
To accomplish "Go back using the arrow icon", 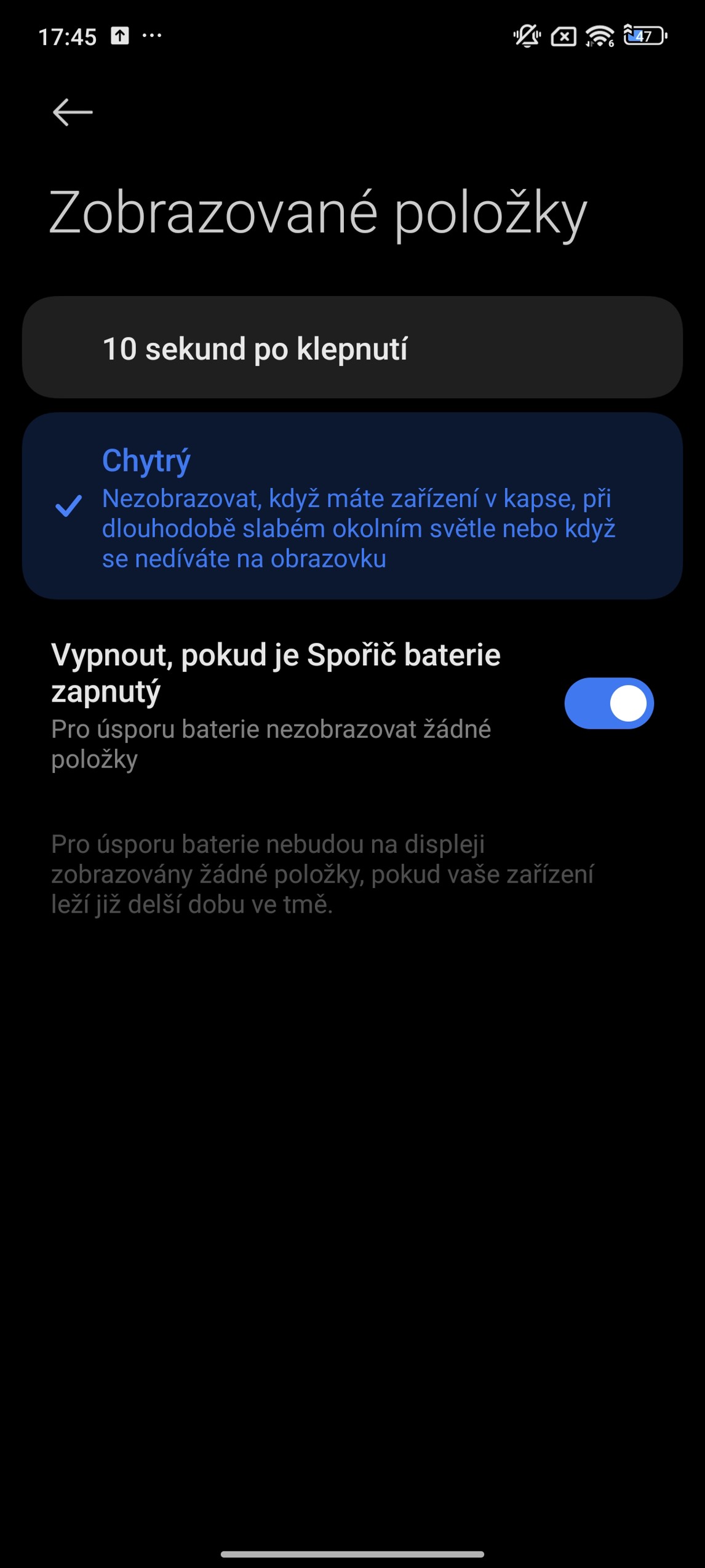I will pos(73,113).
